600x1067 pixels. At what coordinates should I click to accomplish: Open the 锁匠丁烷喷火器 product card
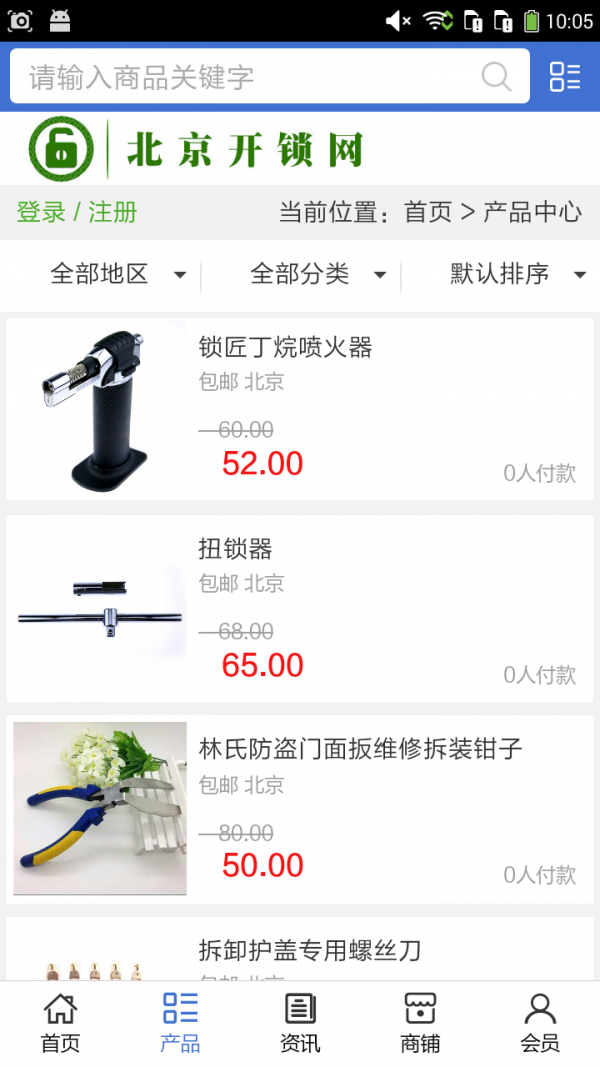300,409
